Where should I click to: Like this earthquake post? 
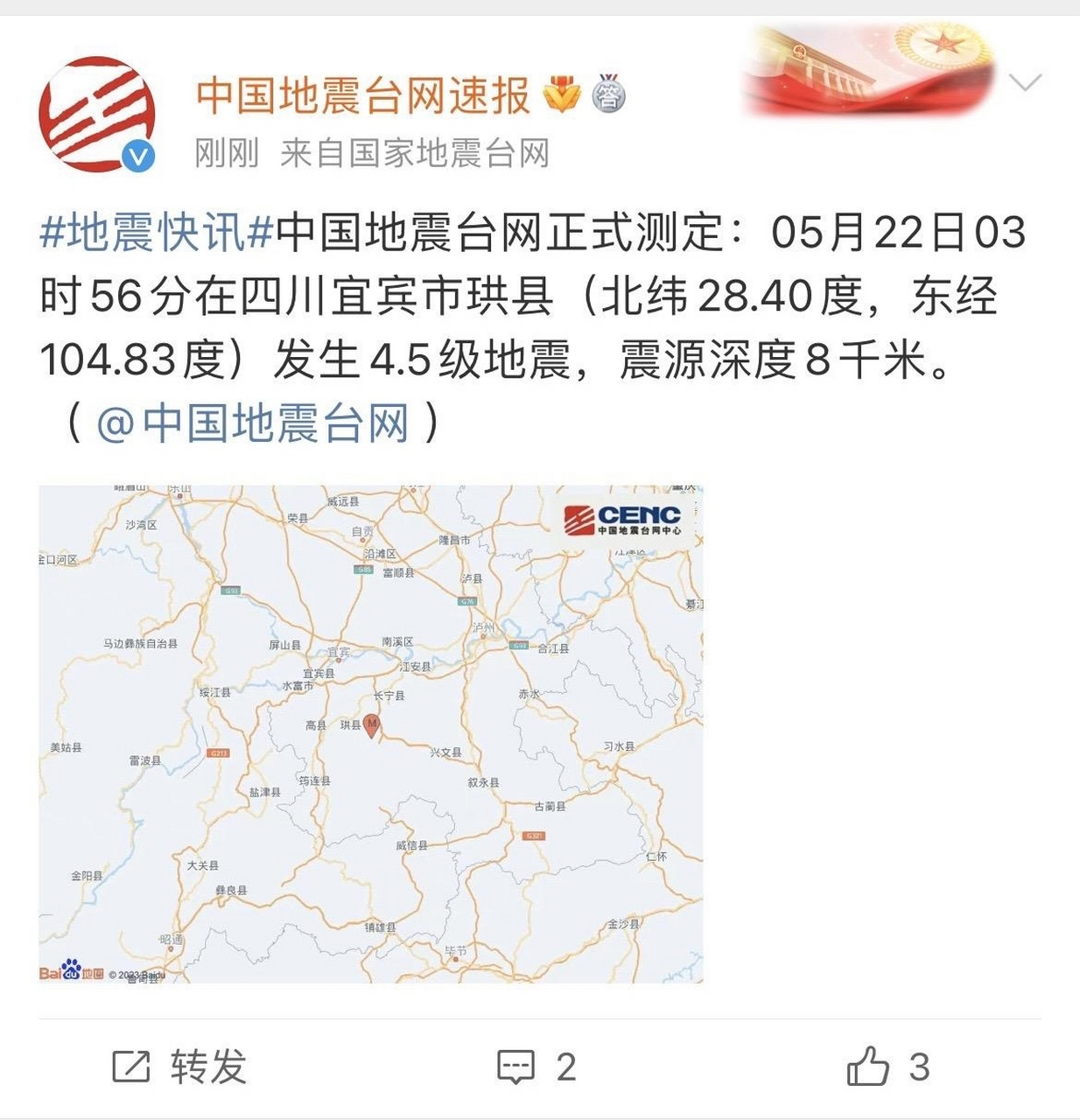coord(887,1067)
